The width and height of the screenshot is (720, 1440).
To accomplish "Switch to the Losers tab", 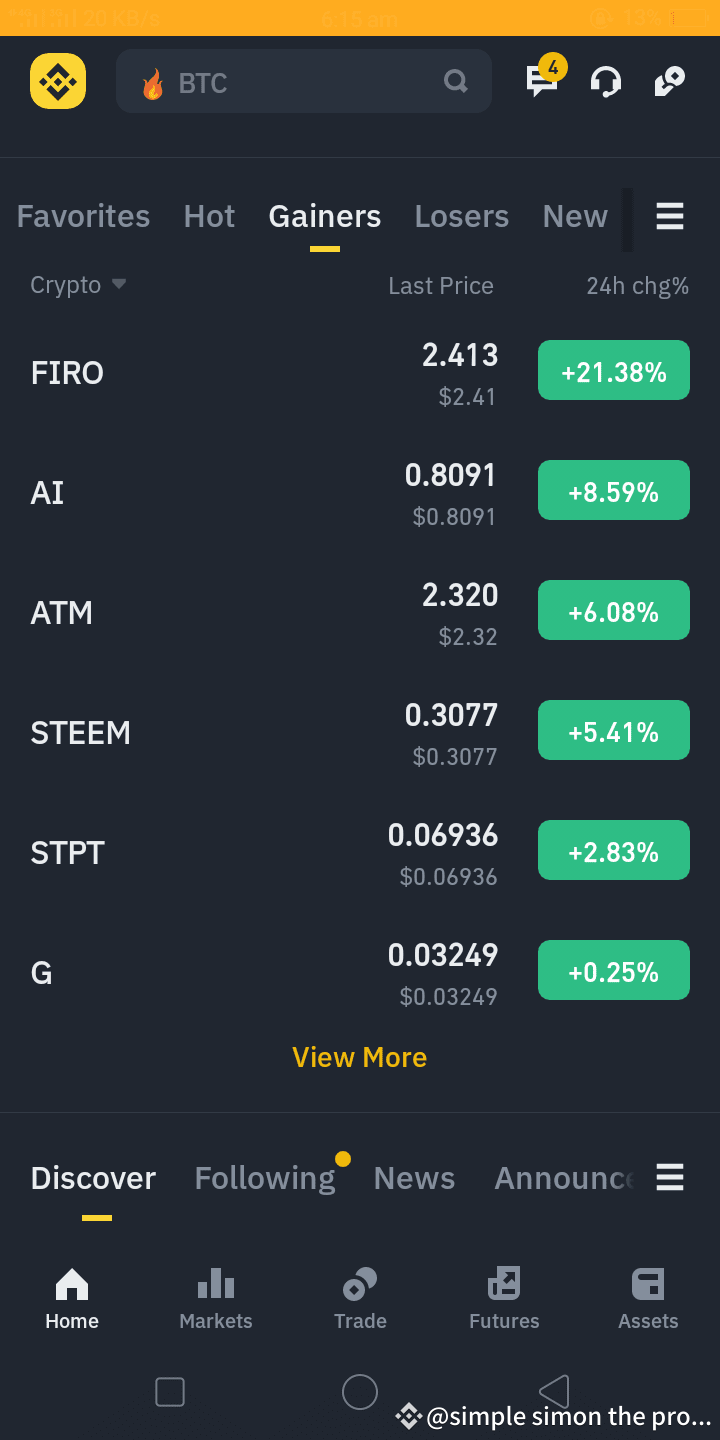I will point(461,217).
